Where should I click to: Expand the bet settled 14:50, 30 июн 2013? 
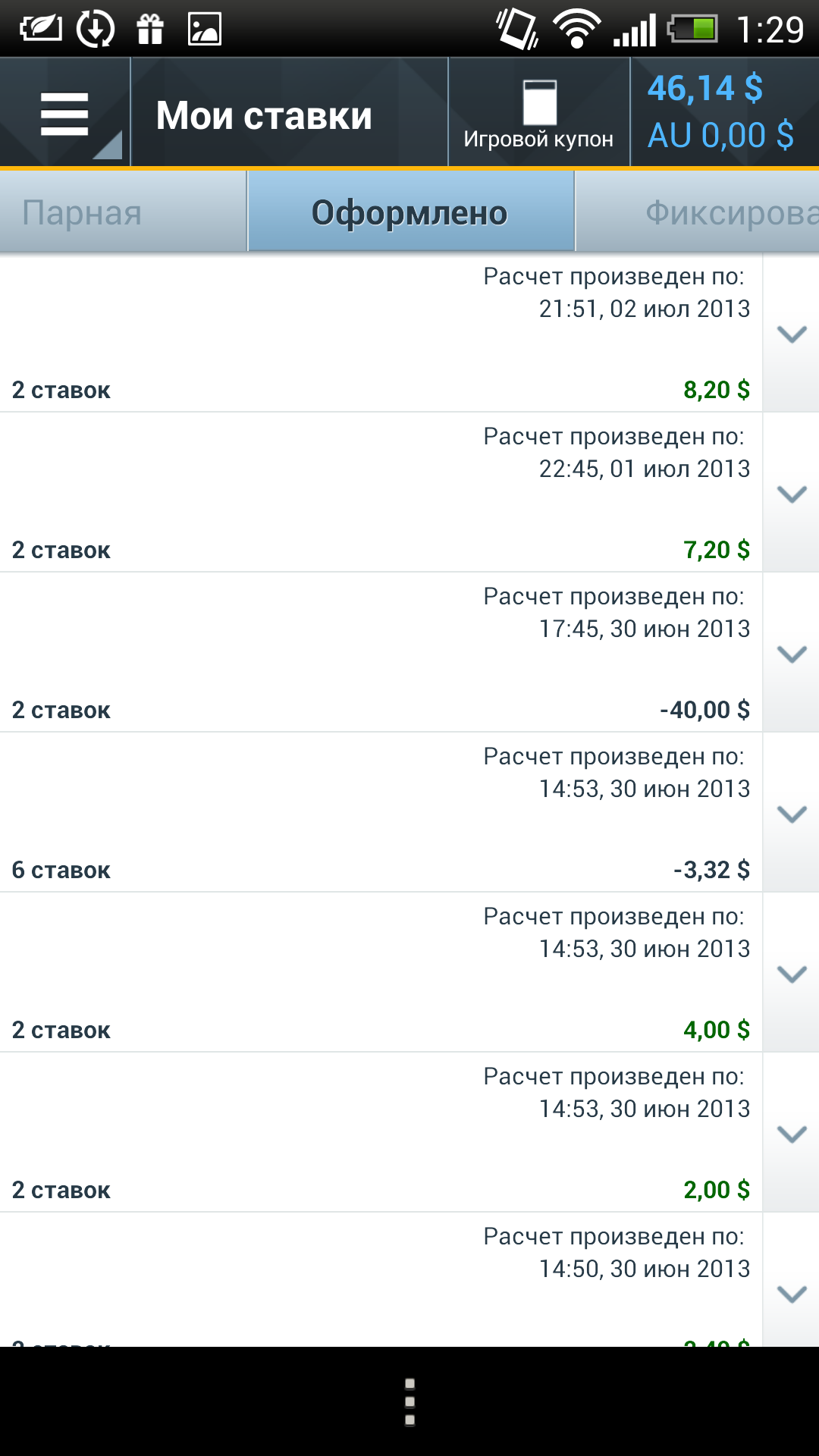[x=791, y=1293]
